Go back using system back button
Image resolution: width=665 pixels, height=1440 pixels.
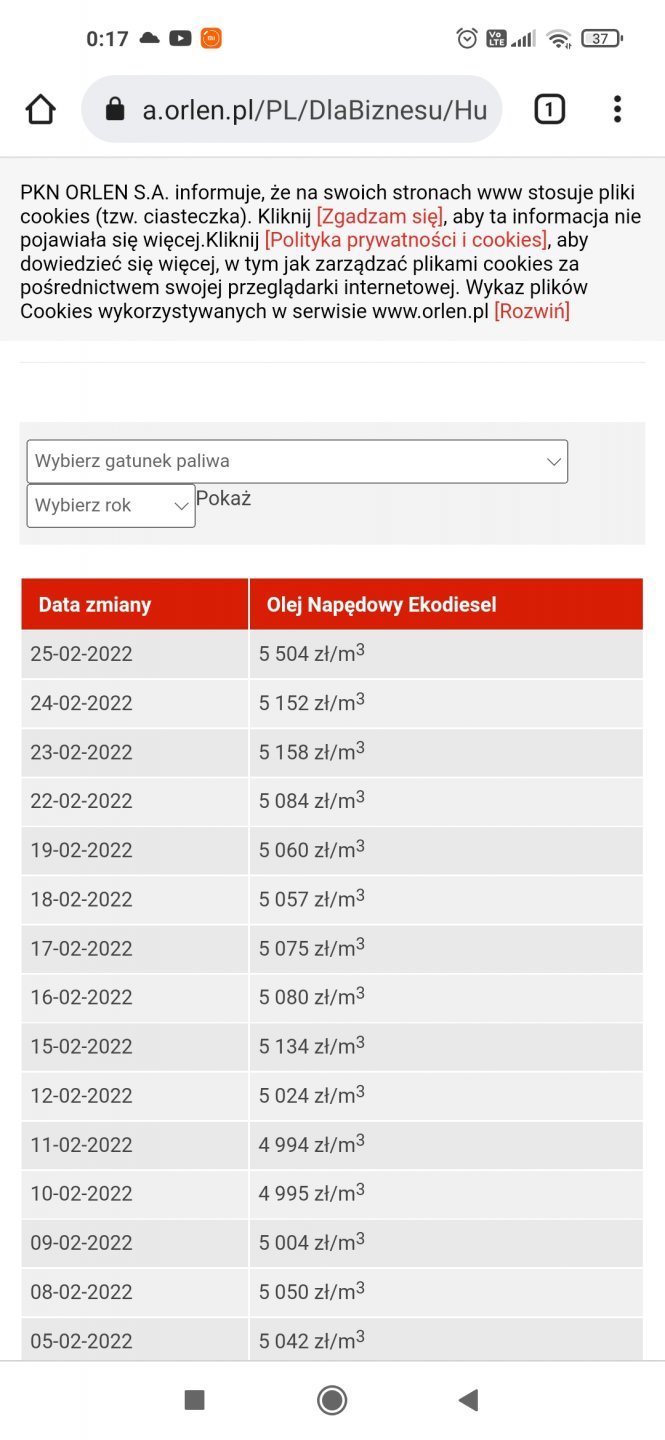click(x=468, y=1400)
